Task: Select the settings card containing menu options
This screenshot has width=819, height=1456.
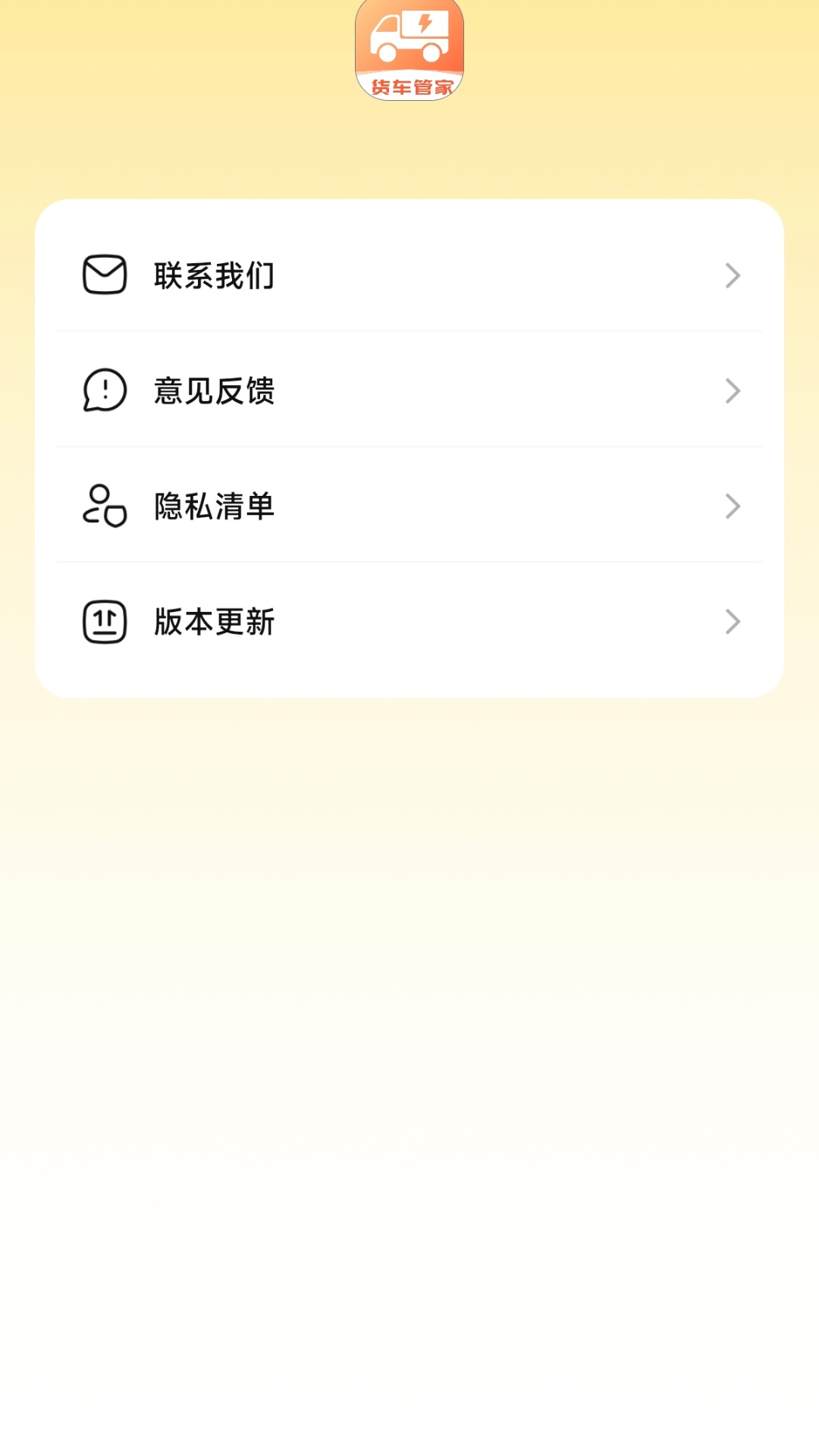Action: coord(409,449)
